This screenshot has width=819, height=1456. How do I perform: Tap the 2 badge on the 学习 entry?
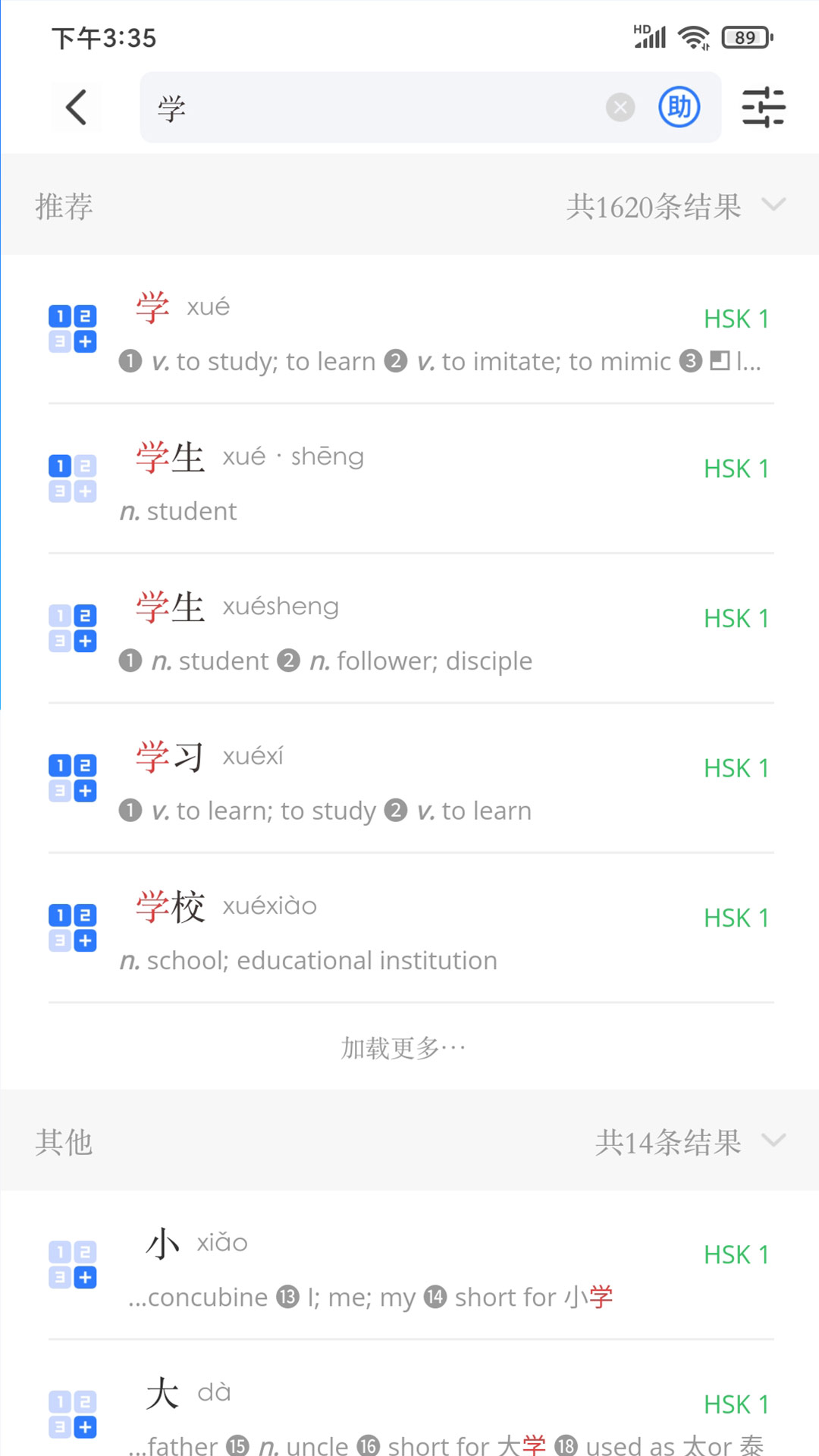coord(85,765)
